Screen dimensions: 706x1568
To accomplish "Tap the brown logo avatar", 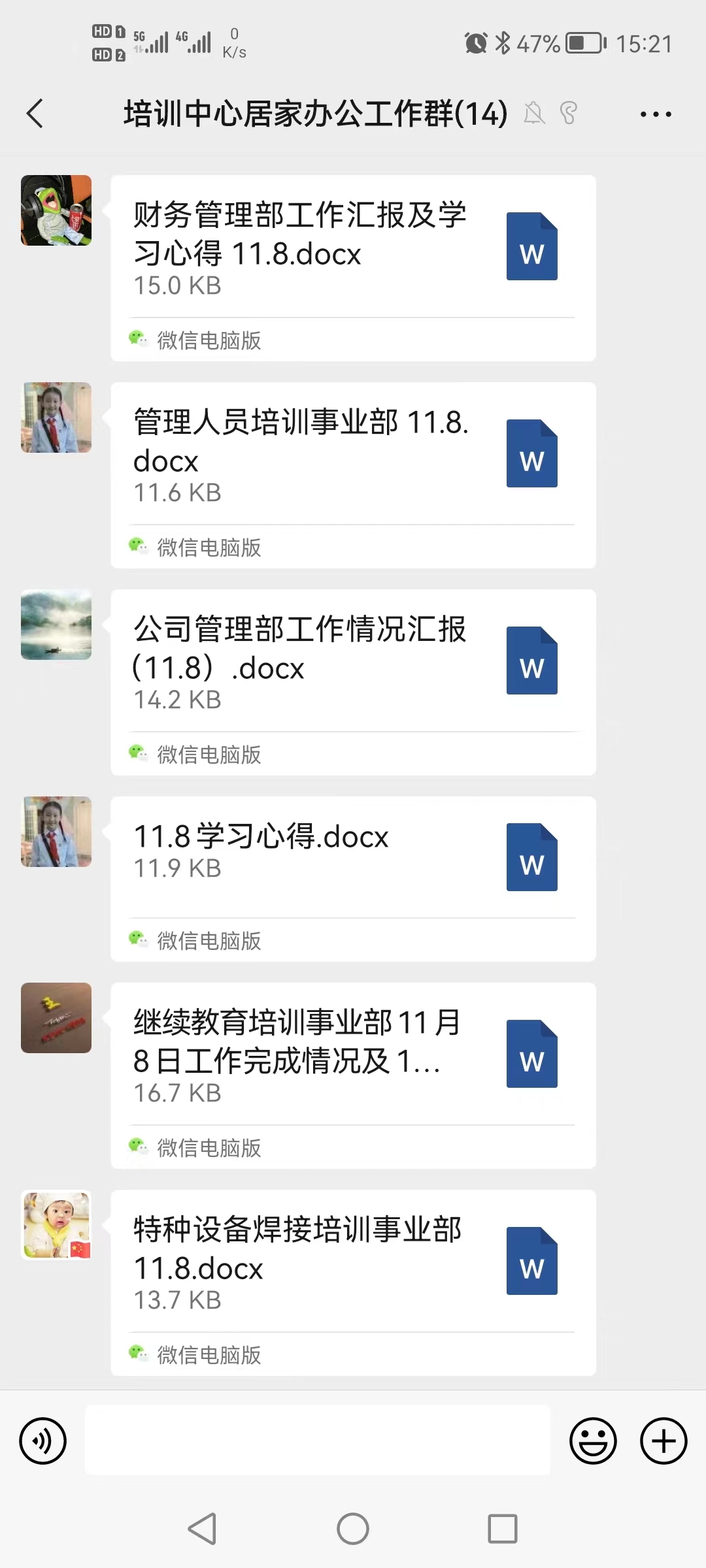I will 56,1018.
